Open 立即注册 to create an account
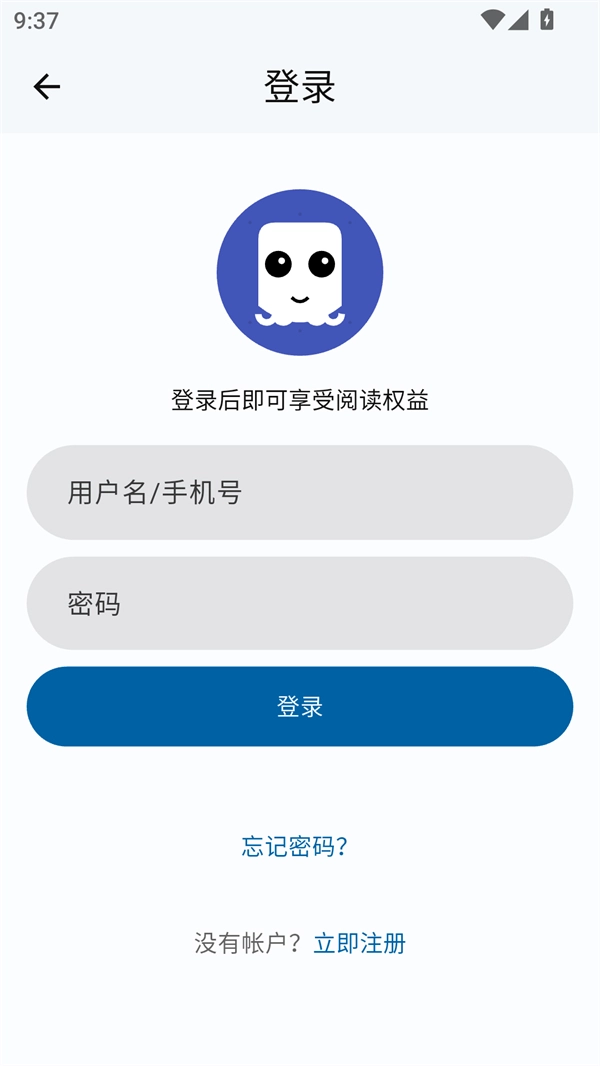The image size is (600, 1066). [359, 943]
